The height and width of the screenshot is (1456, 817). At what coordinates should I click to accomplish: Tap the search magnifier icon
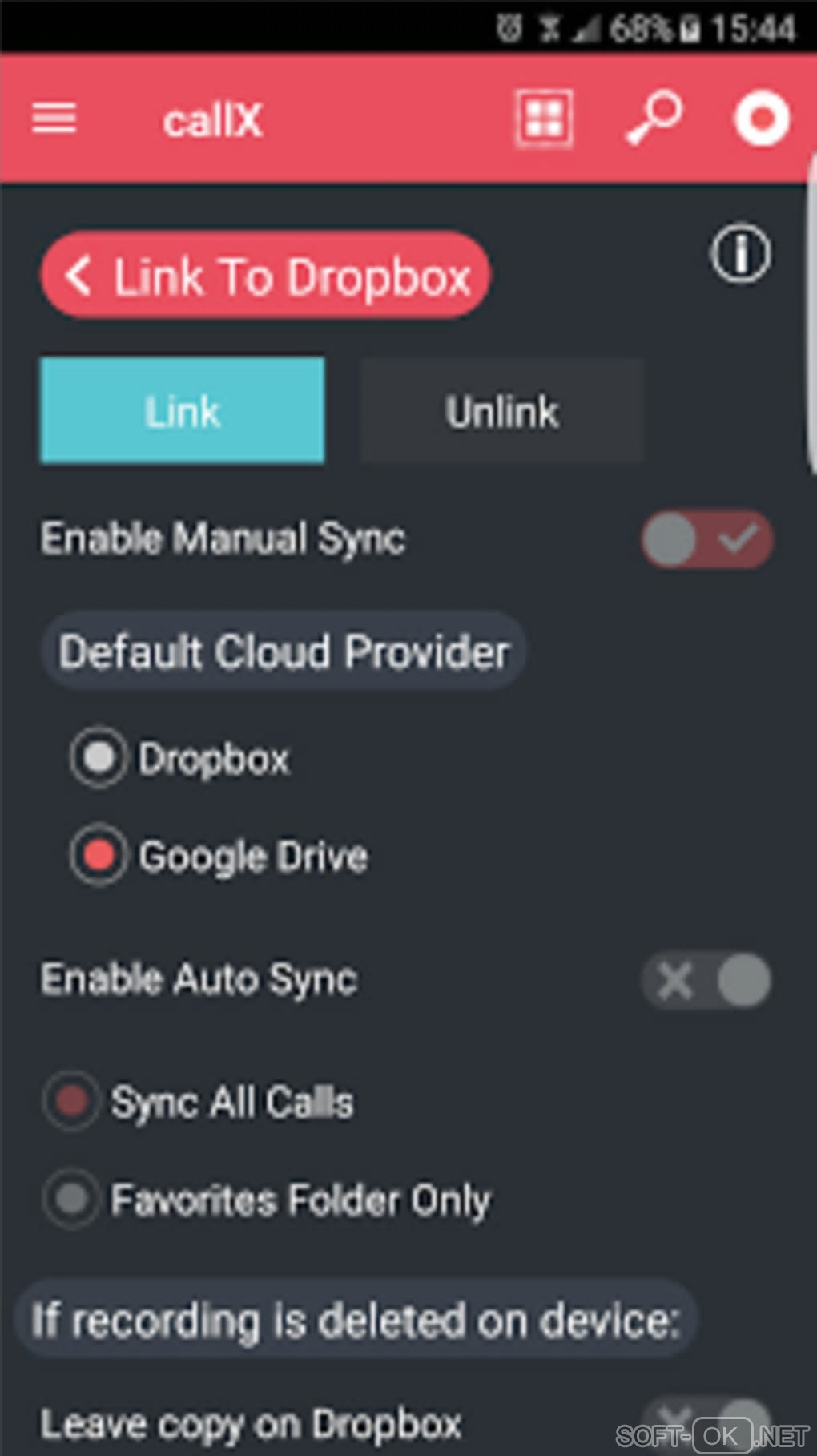click(653, 119)
